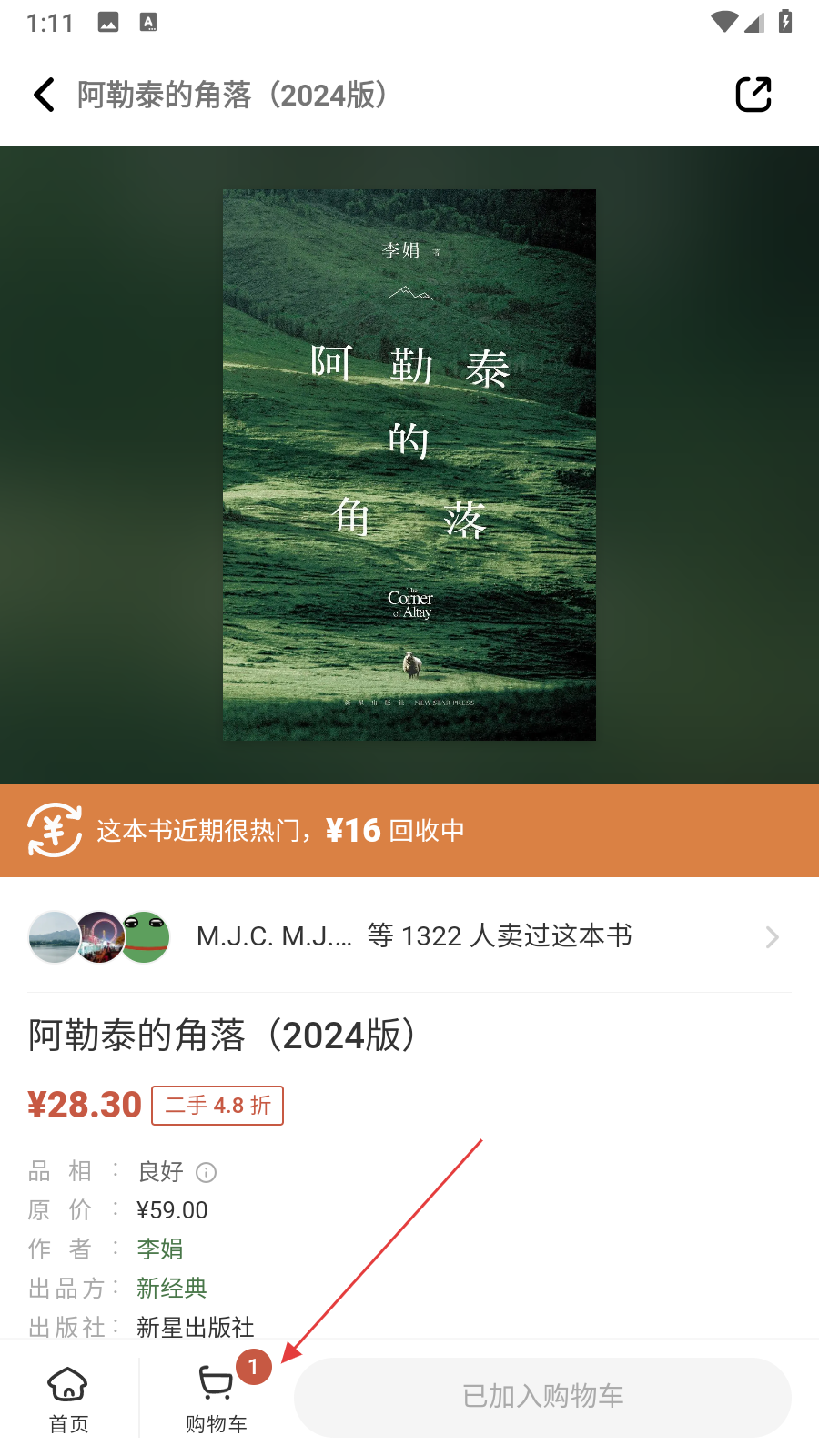Go back from the book detail page
The width and height of the screenshot is (819, 1456).
pyautogui.click(x=44, y=95)
